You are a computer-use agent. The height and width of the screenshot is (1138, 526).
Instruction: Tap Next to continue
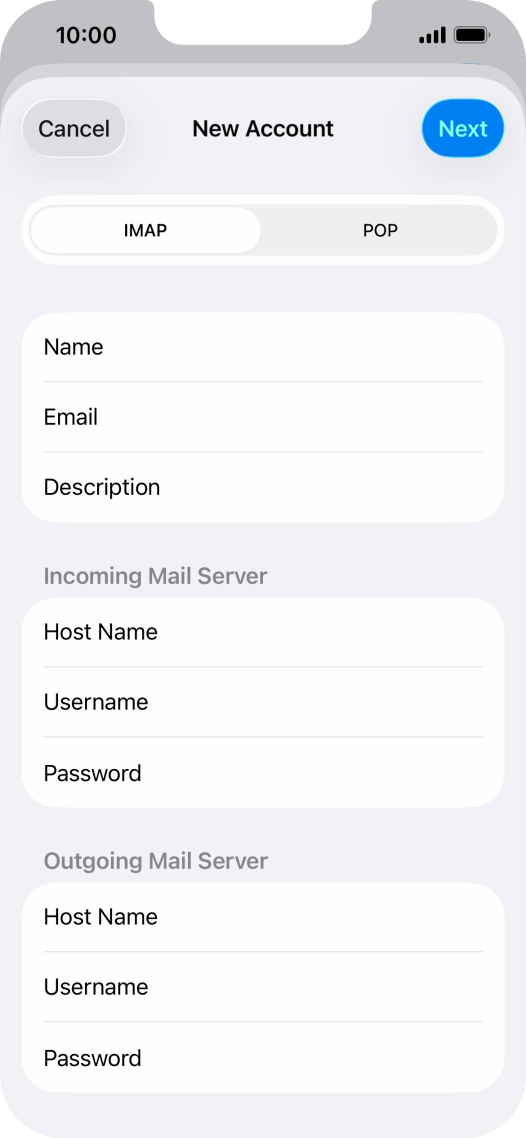pos(463,128)
